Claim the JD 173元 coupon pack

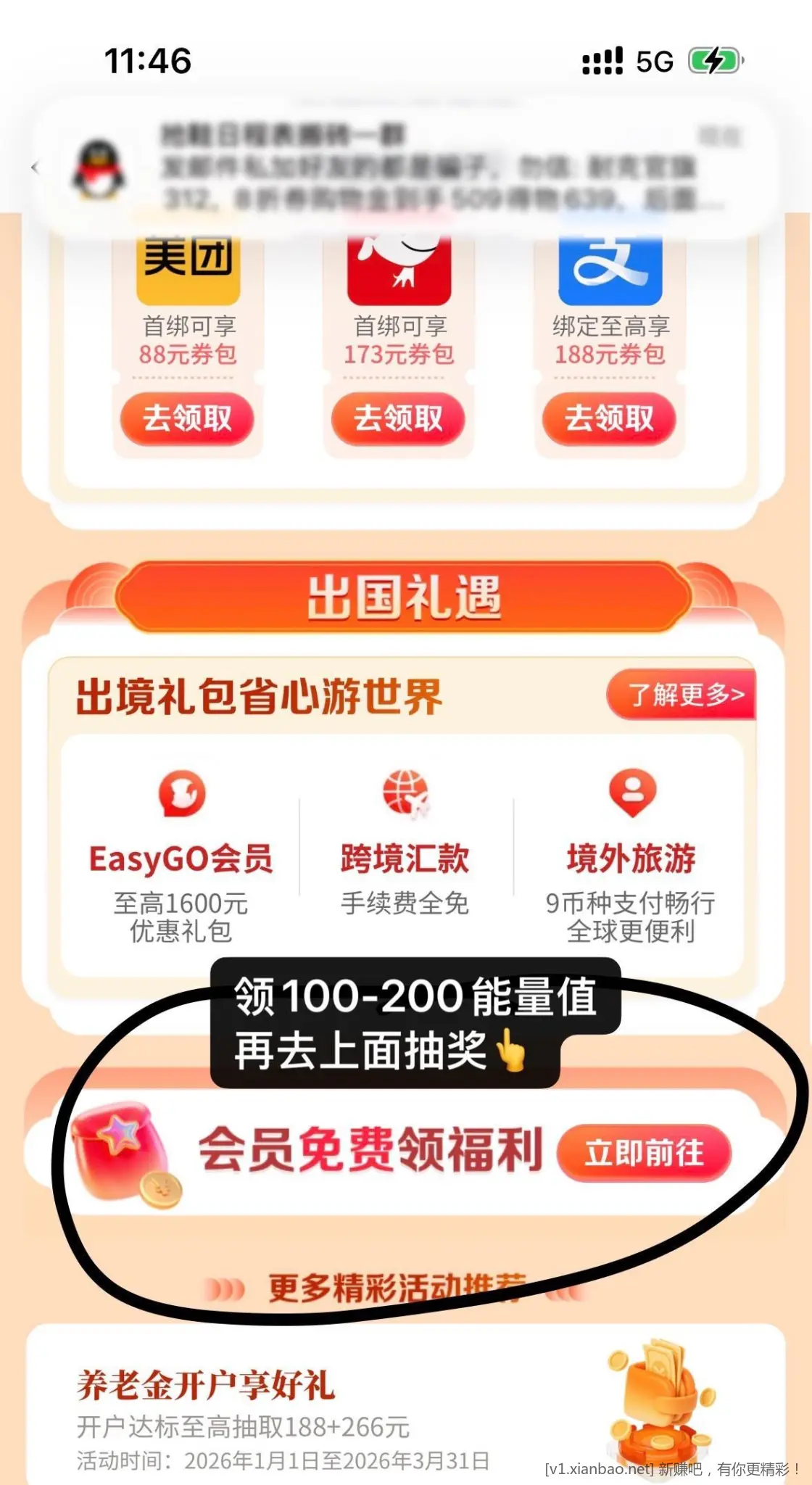[397, 418]
